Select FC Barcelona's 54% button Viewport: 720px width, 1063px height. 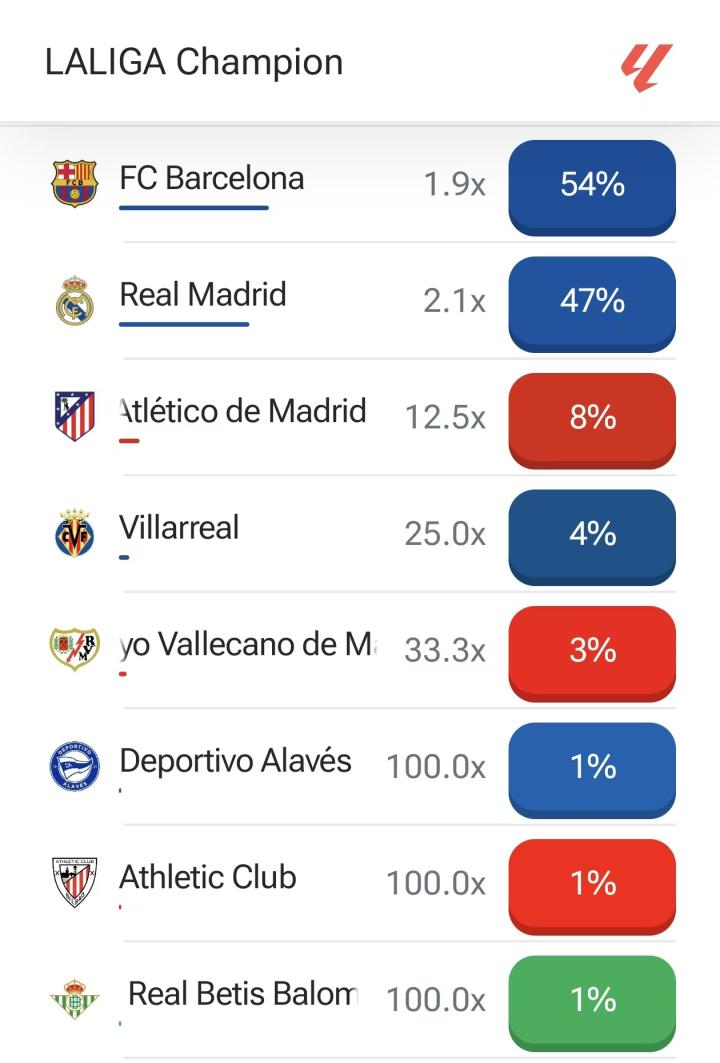point(592,188)
